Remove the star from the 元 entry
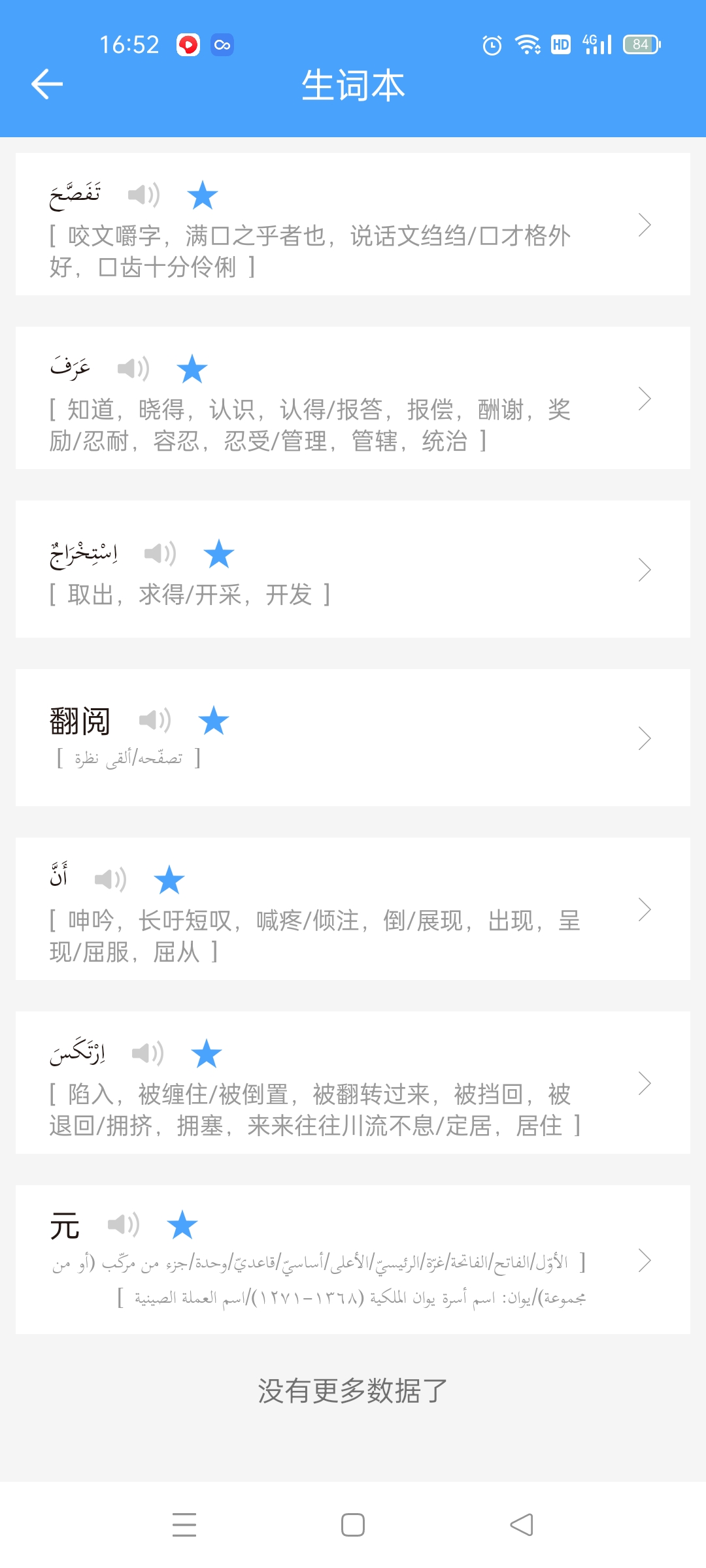 [182, 1225]
